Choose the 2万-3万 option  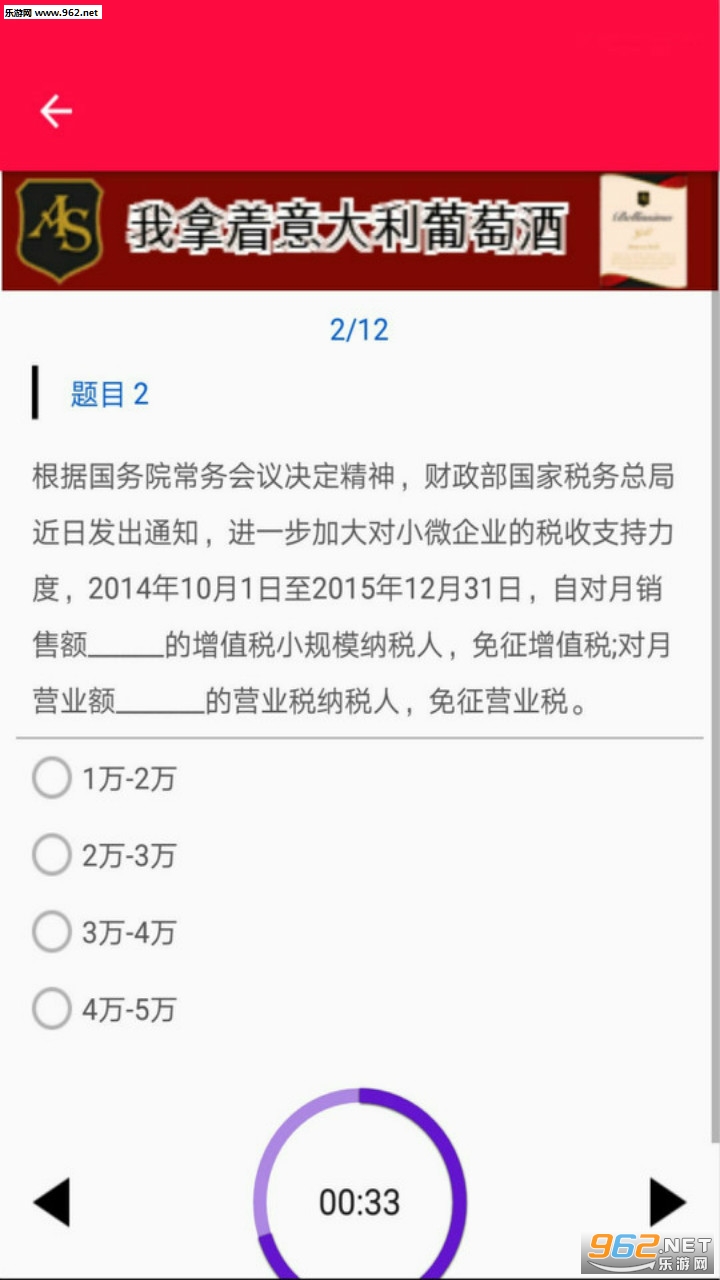pyautogui.click(x=52, y=855)
